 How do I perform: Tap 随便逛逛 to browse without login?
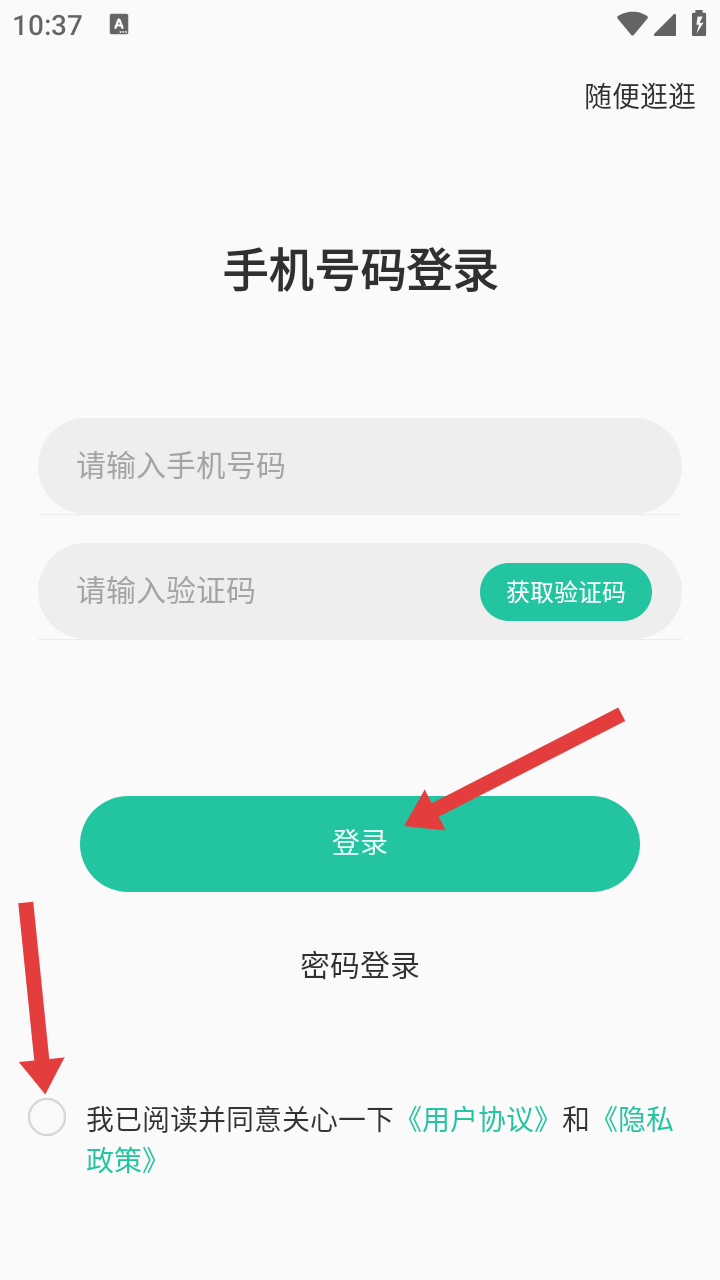640,96
